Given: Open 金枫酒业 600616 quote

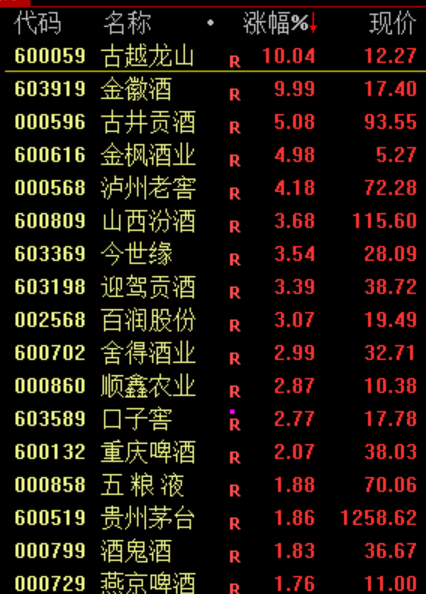Looking at the screenshot, I should tap(213, 155).
